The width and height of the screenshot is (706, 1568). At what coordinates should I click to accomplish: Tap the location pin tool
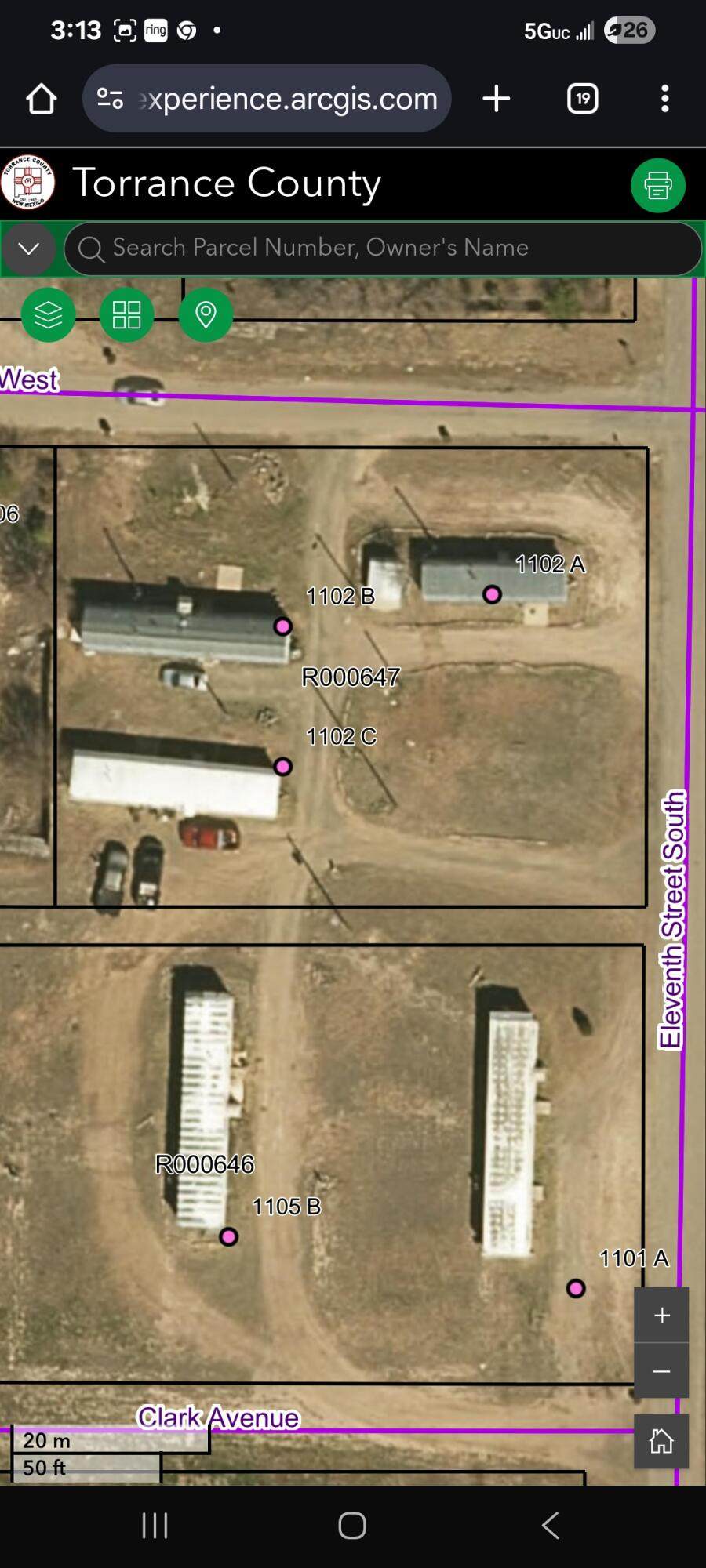coord(206,315)
